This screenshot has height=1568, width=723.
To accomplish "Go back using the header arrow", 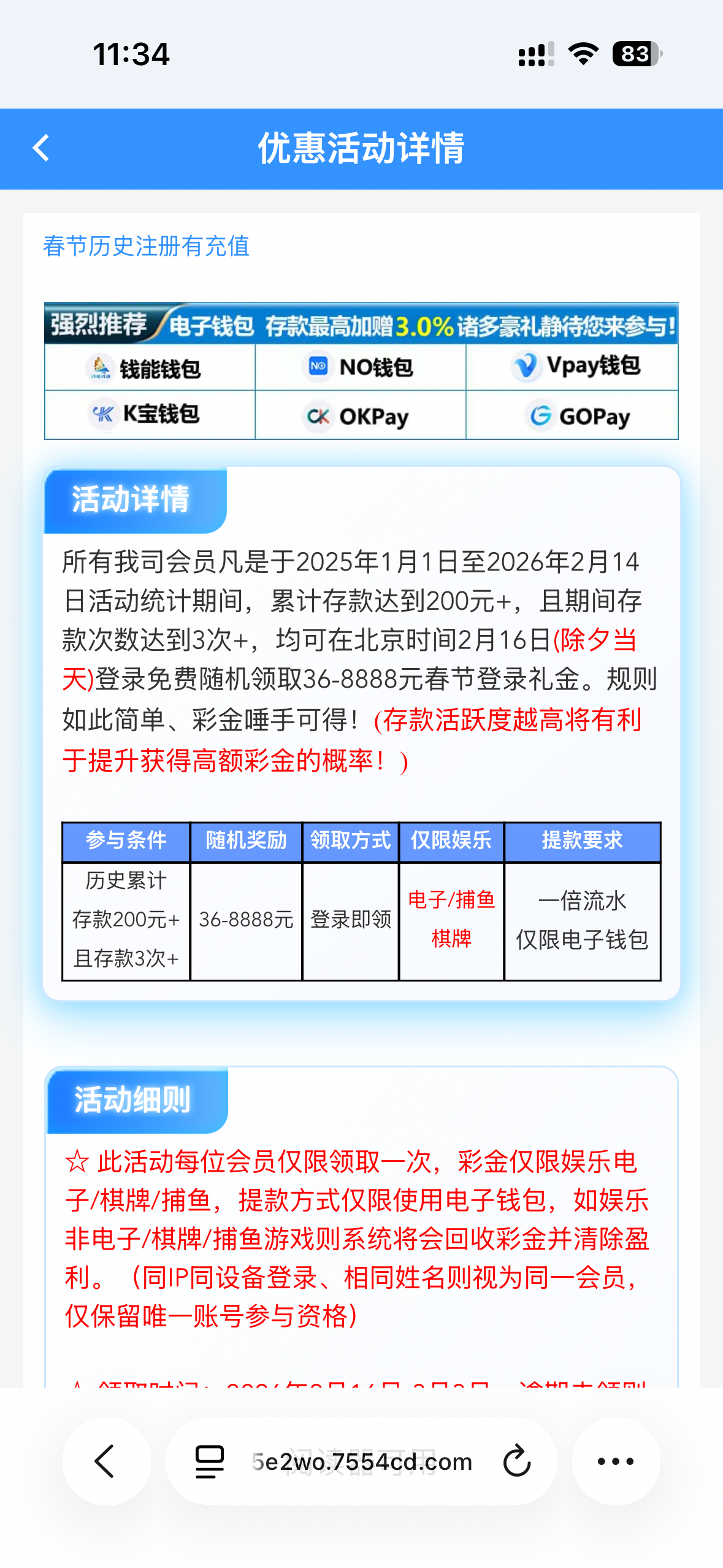I will pyautogui.click(x=41, y=148).
